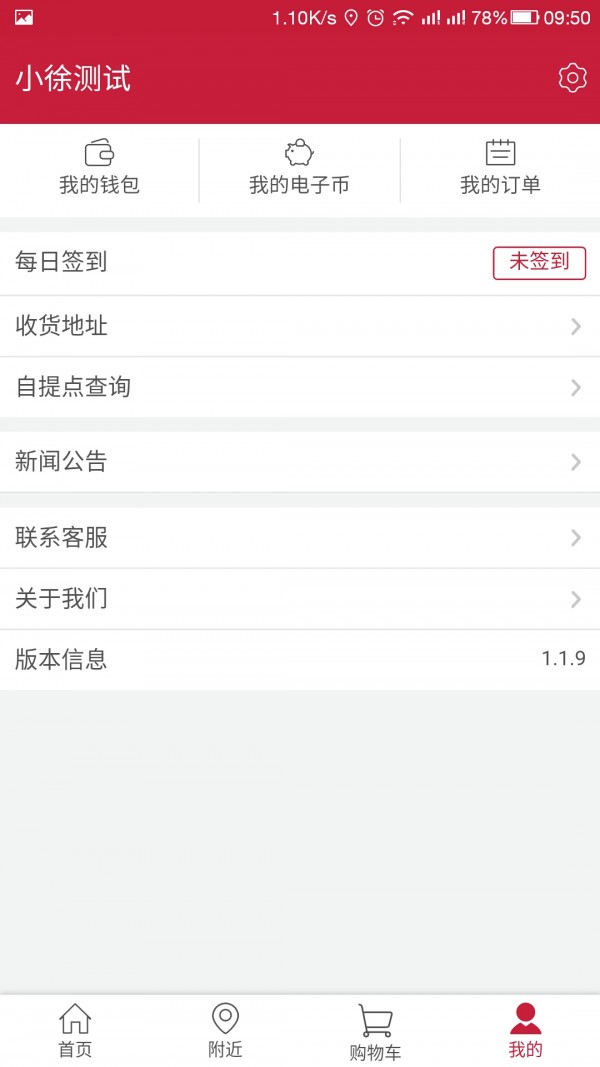
Task: View 我的订单 orders
Action: click(x=500, y=169)
